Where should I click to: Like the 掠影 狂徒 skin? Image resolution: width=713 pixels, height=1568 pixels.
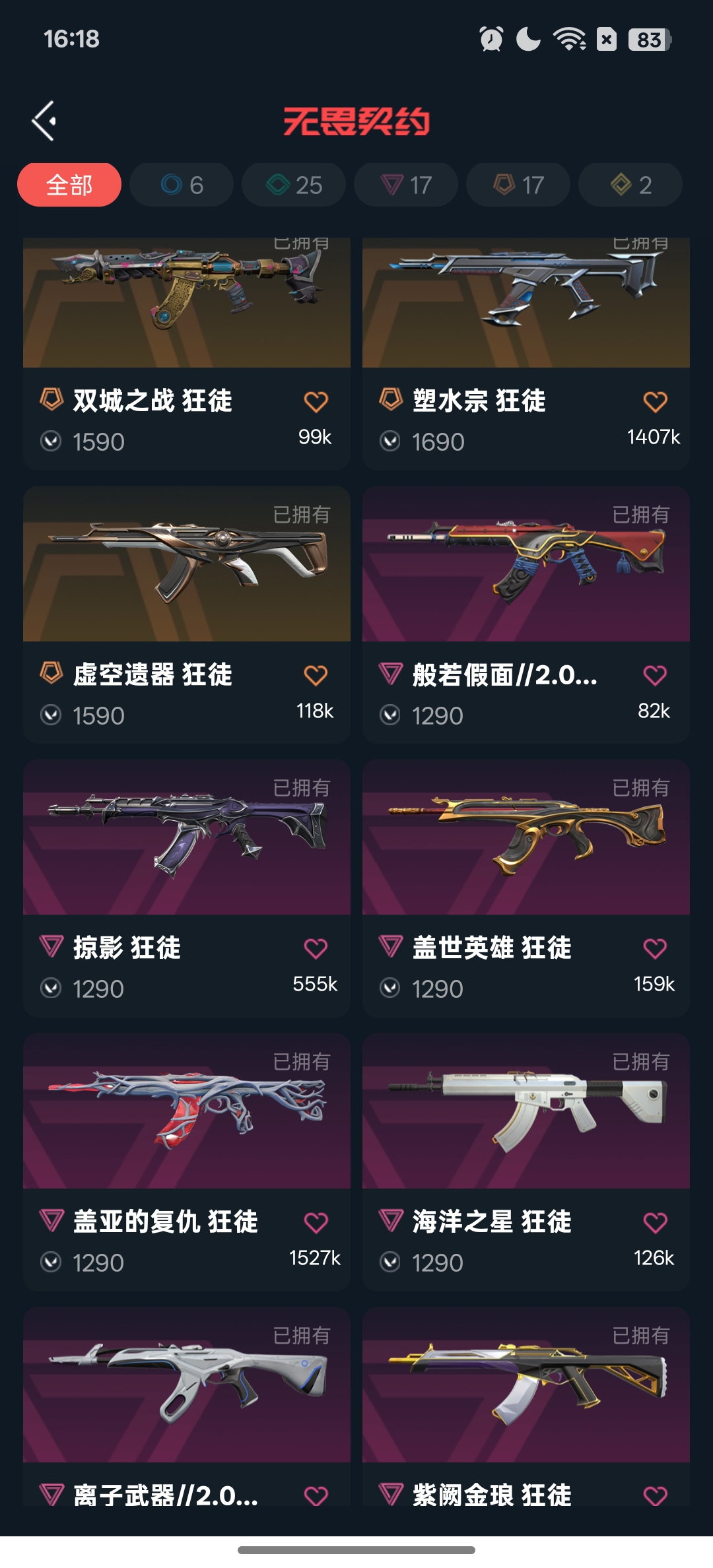click(x=316, y=948)
